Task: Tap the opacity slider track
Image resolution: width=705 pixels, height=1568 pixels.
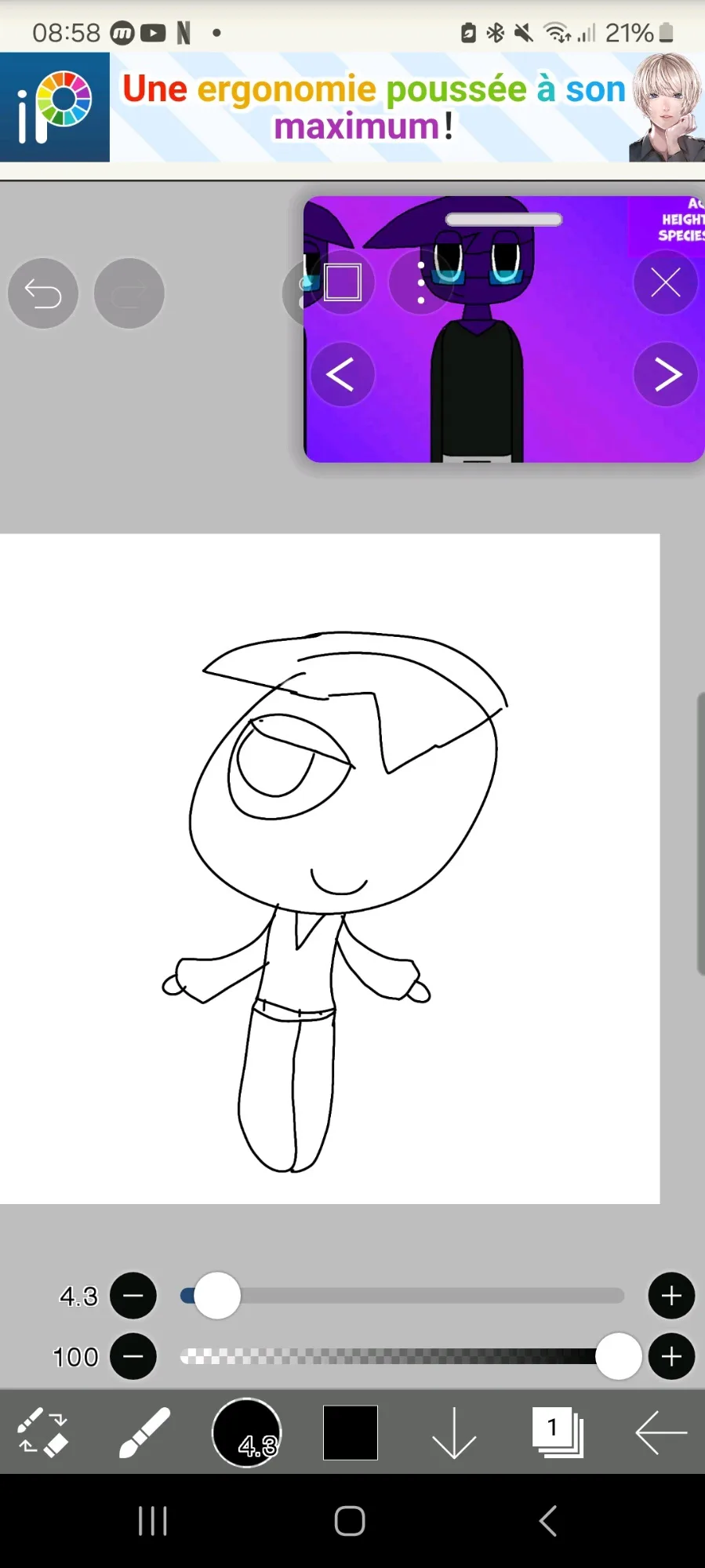Action: [x=392, y=1356]
